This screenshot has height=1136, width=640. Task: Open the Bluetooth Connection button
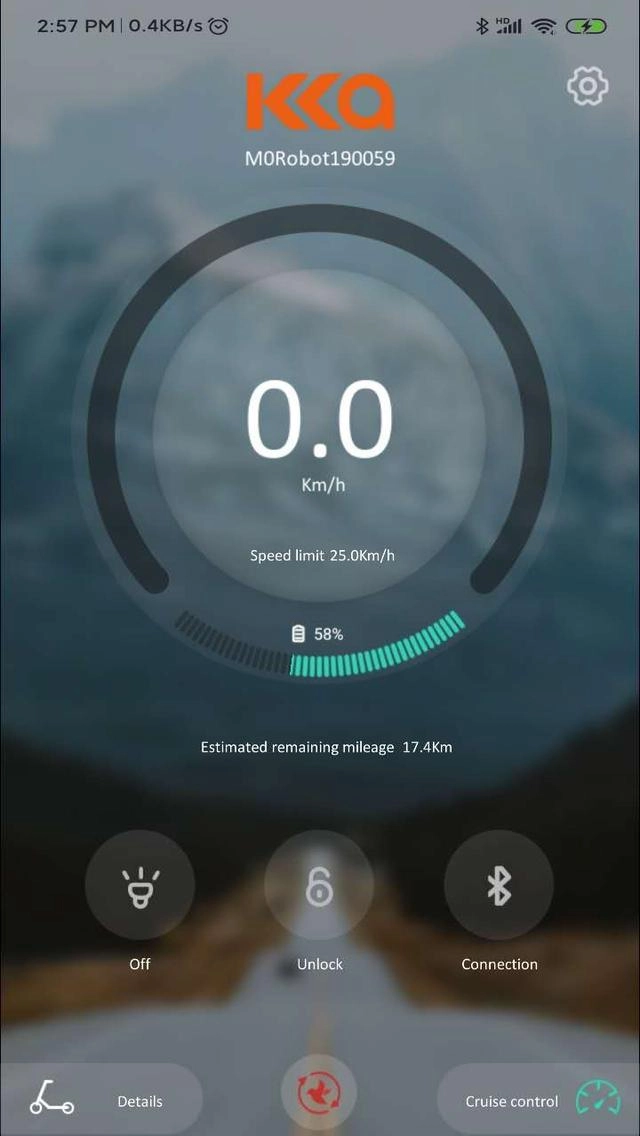tap(498, 885)
